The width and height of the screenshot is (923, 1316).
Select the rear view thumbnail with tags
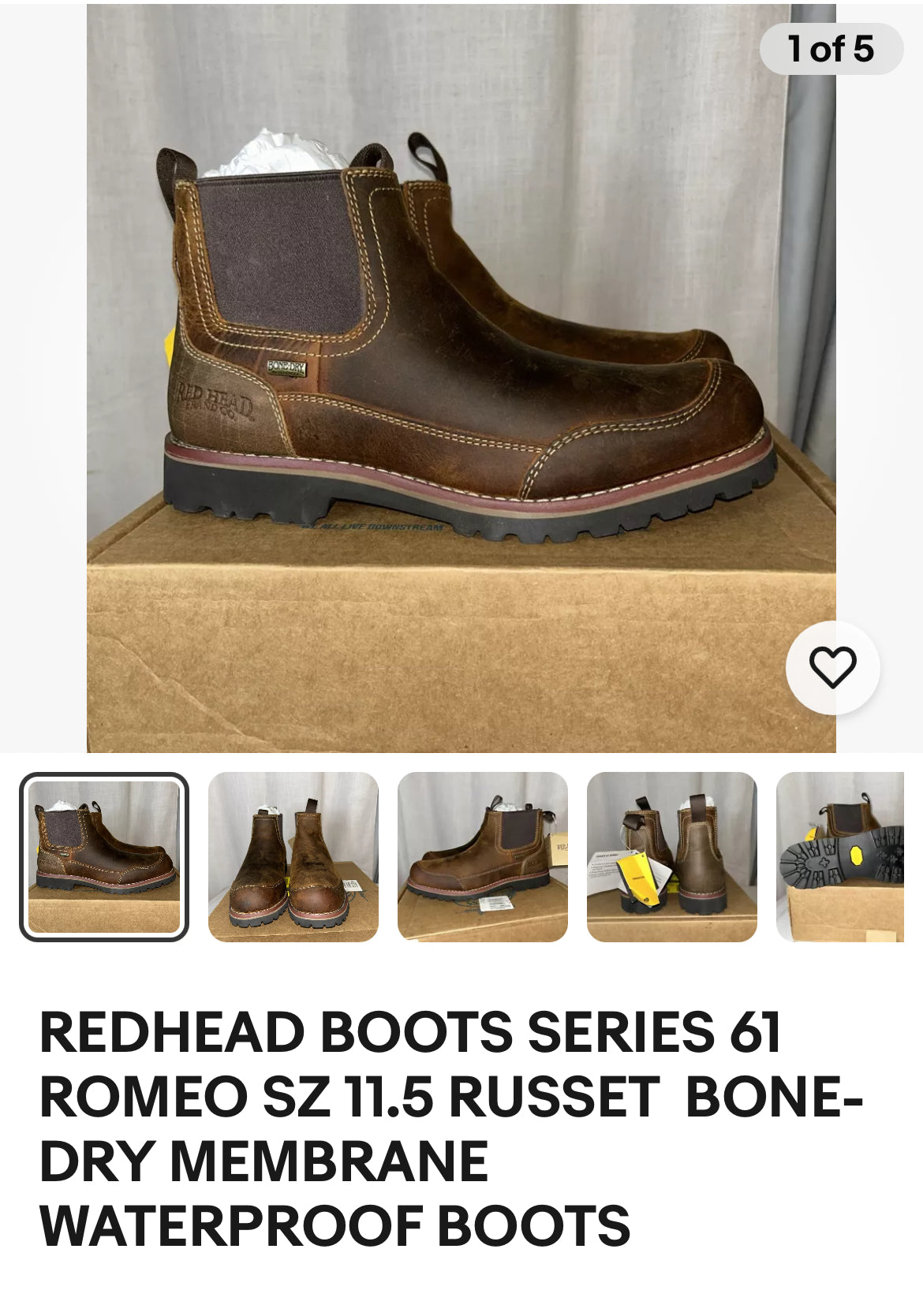(672, 857)
